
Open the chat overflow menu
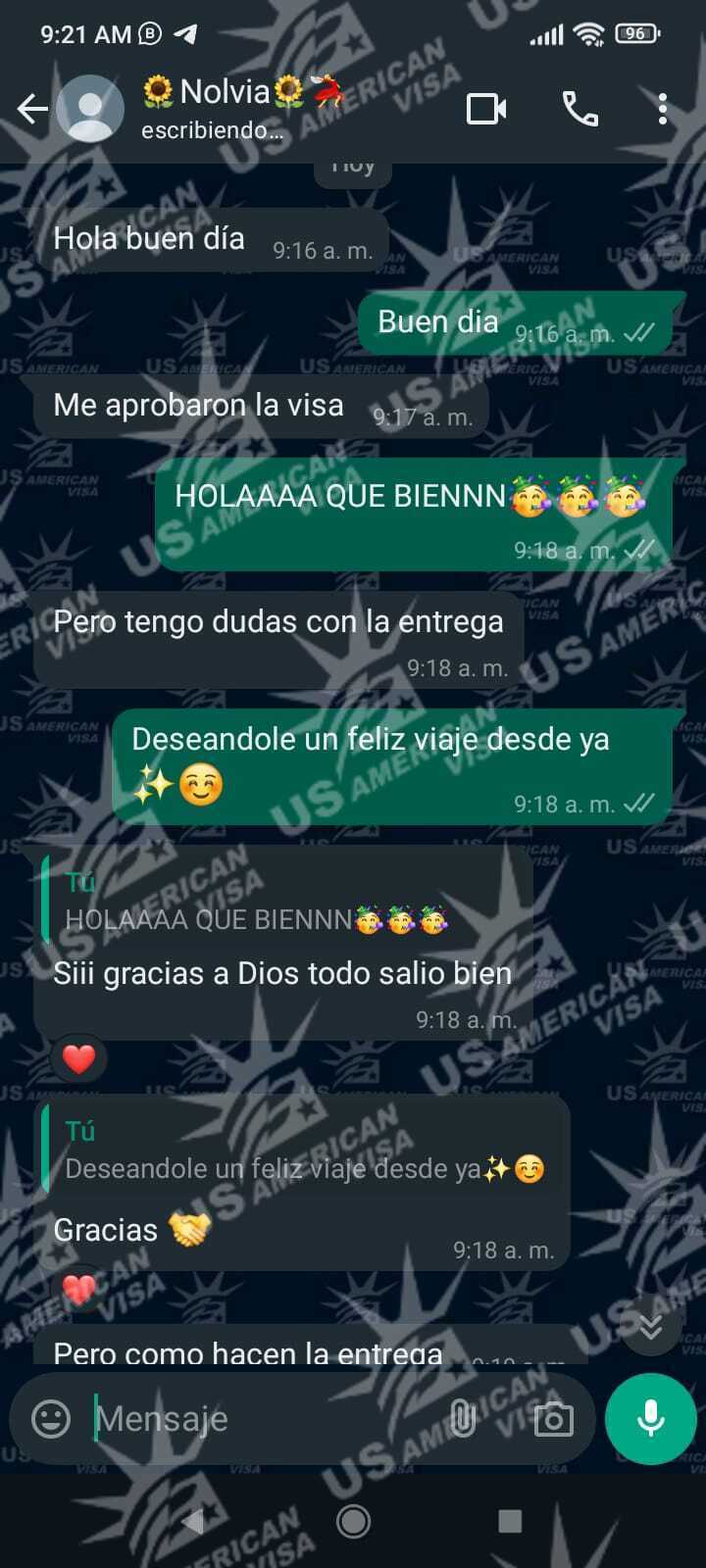click(663, 109)
